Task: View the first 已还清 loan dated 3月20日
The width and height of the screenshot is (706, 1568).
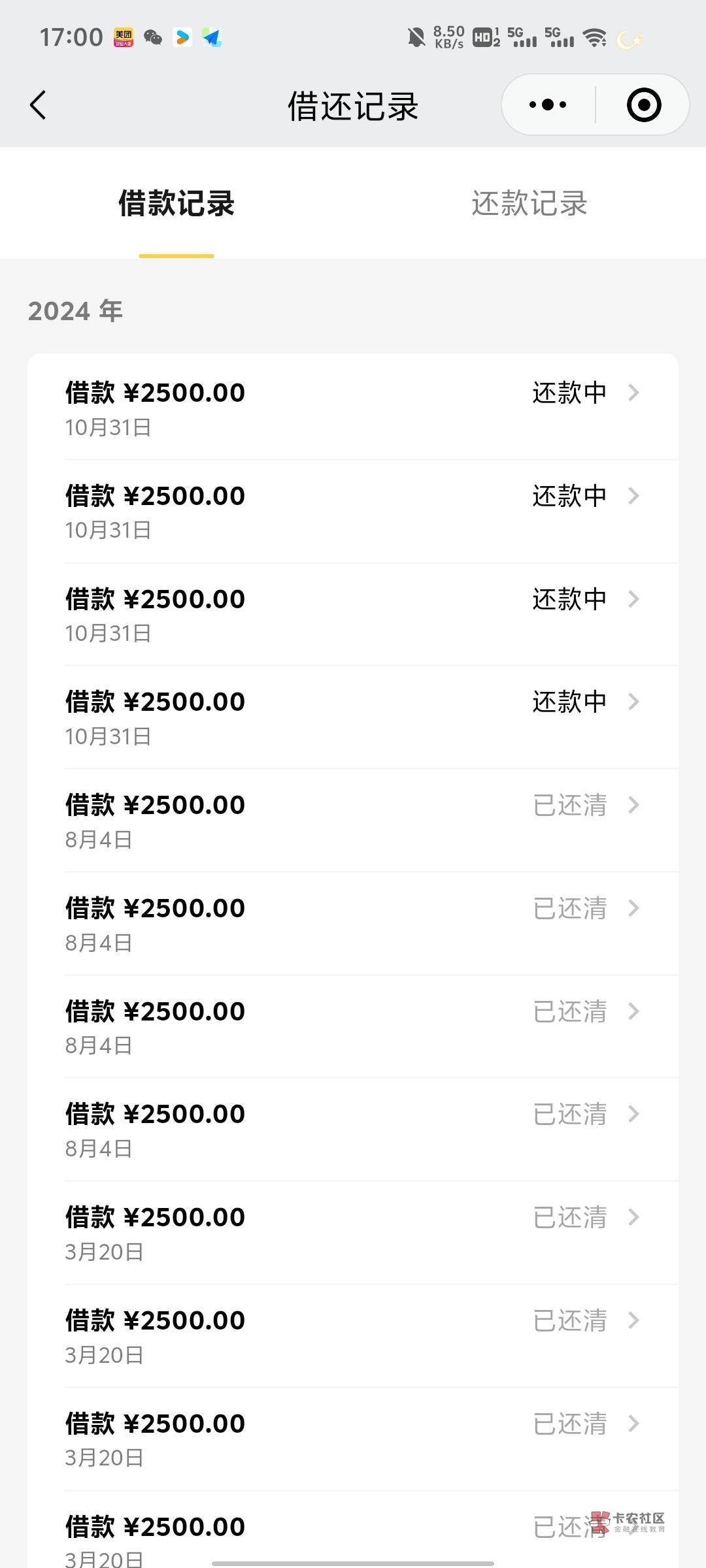Action: tap(353, 1232)
